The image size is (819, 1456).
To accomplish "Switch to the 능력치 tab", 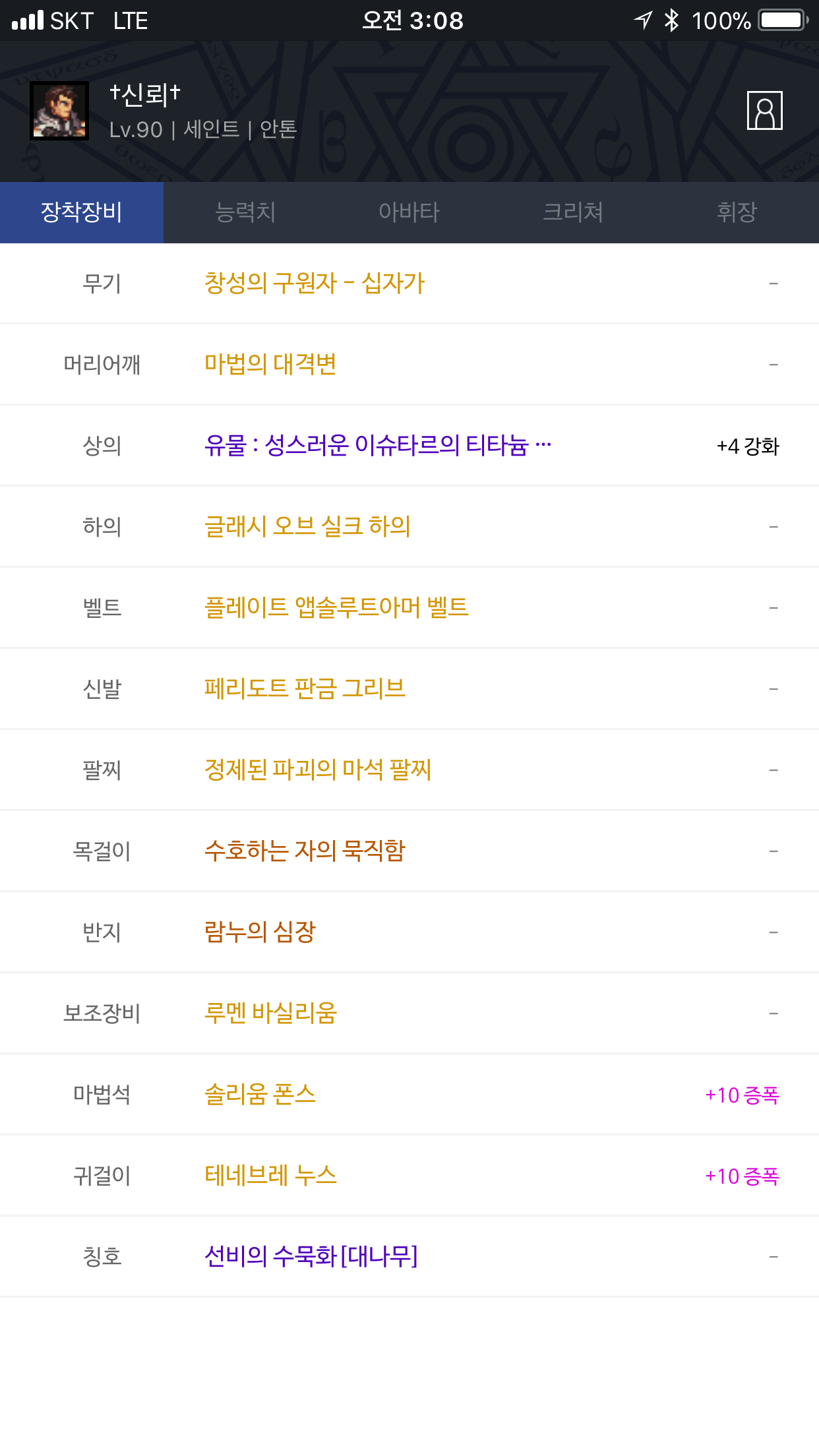I will (x=245, y=212).
